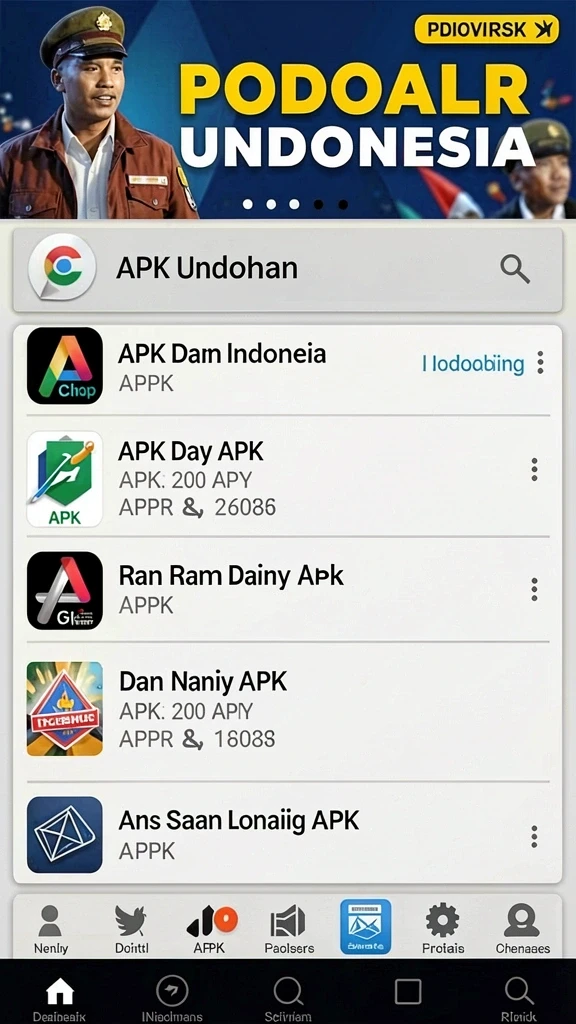Tap the PDIOVIRSK badge on the banner
The height and width of the screenshot is (1024, 576).
coord(487,29)
